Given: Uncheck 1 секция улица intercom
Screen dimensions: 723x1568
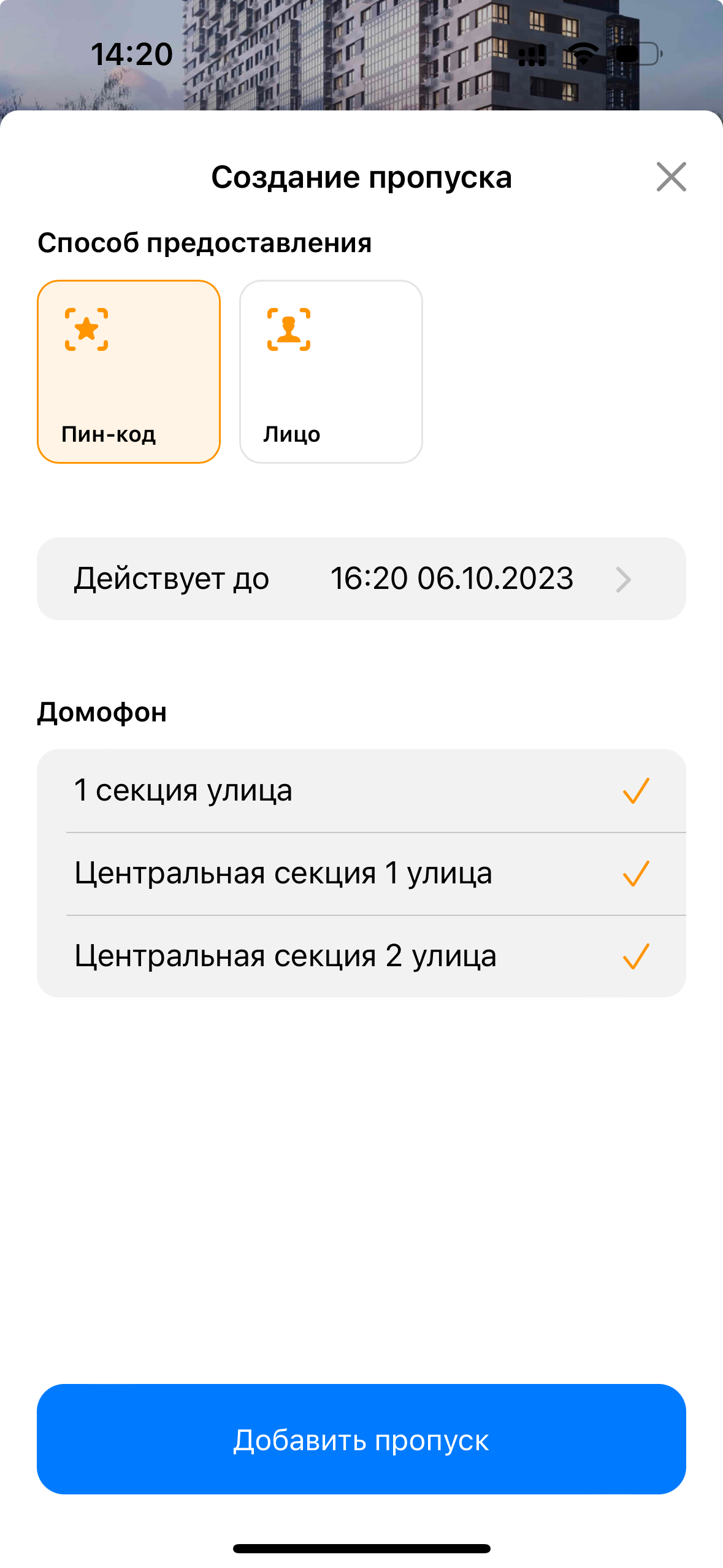Looking at the screenshot, I should pos(361,790).
